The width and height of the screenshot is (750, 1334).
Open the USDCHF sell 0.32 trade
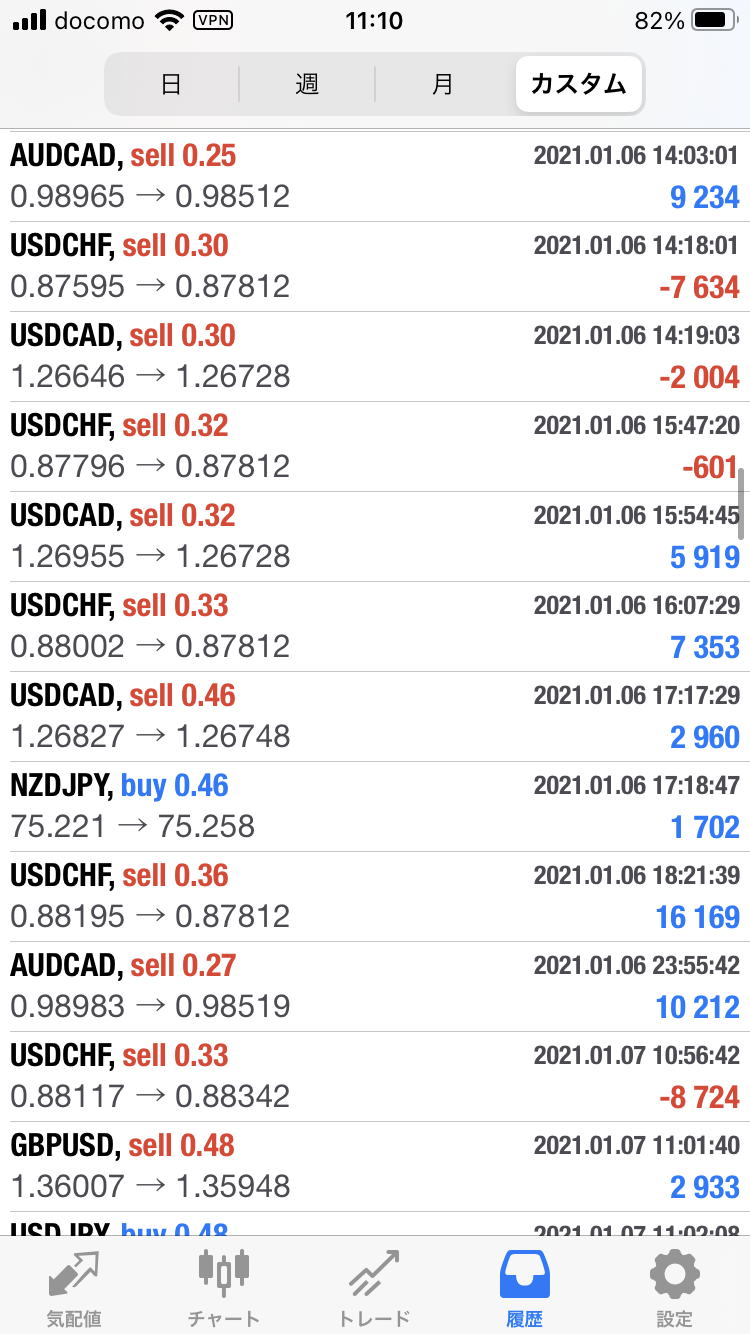tap(374, 446)
